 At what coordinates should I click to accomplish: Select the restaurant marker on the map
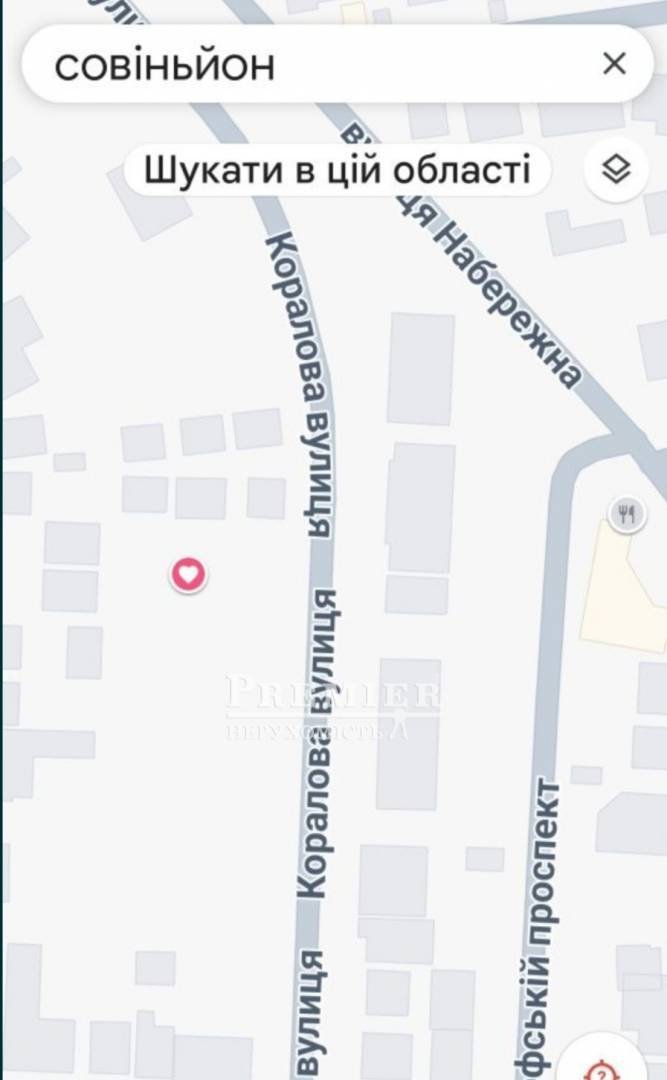626,515
